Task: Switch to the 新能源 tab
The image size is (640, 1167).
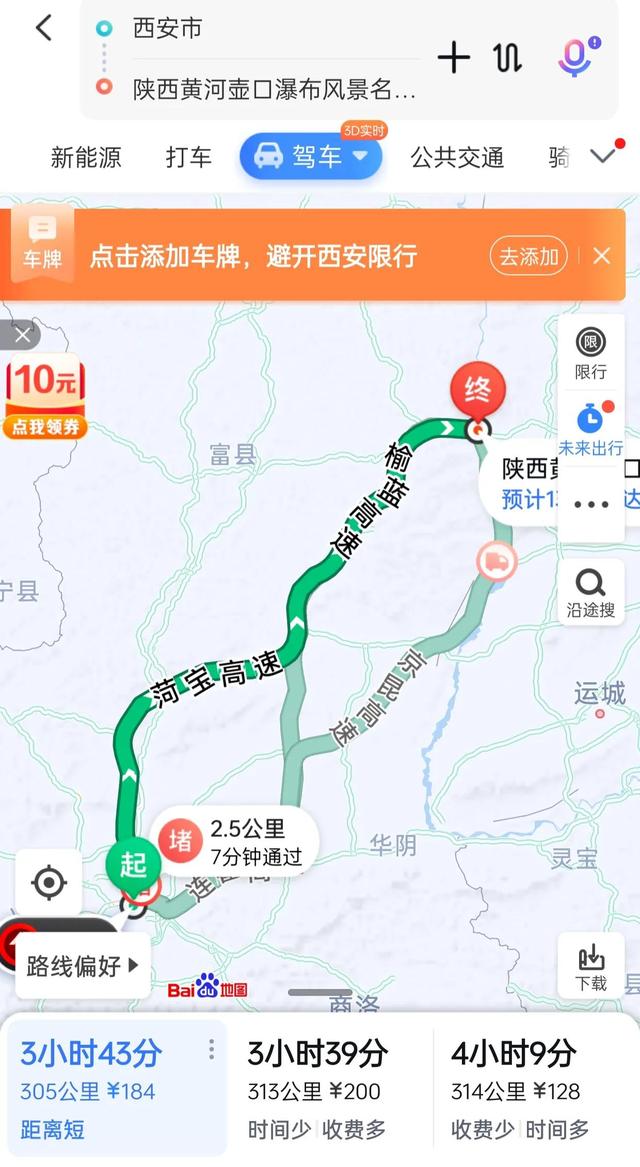Action: click(x=86, y=157)
